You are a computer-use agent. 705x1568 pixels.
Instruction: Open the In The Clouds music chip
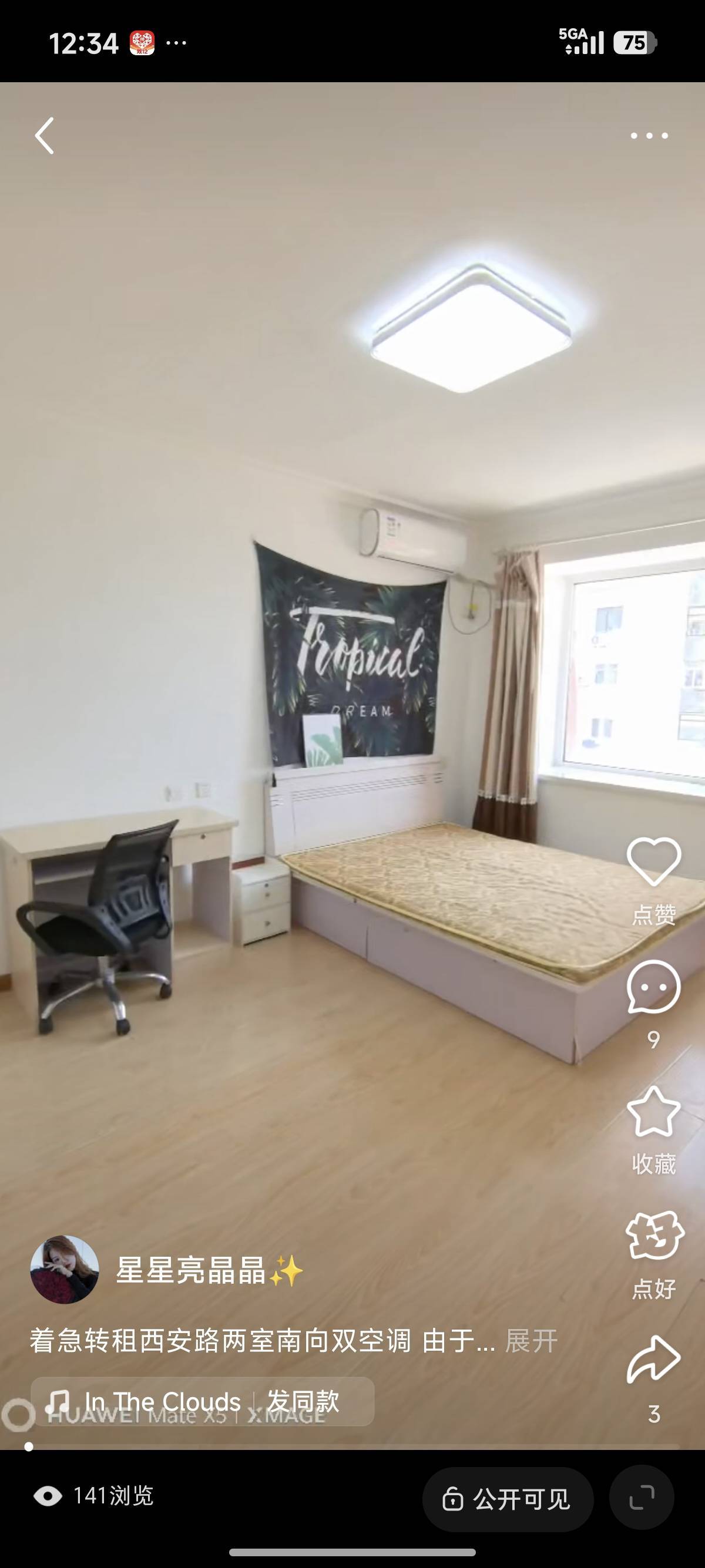tap(162, 1402)
